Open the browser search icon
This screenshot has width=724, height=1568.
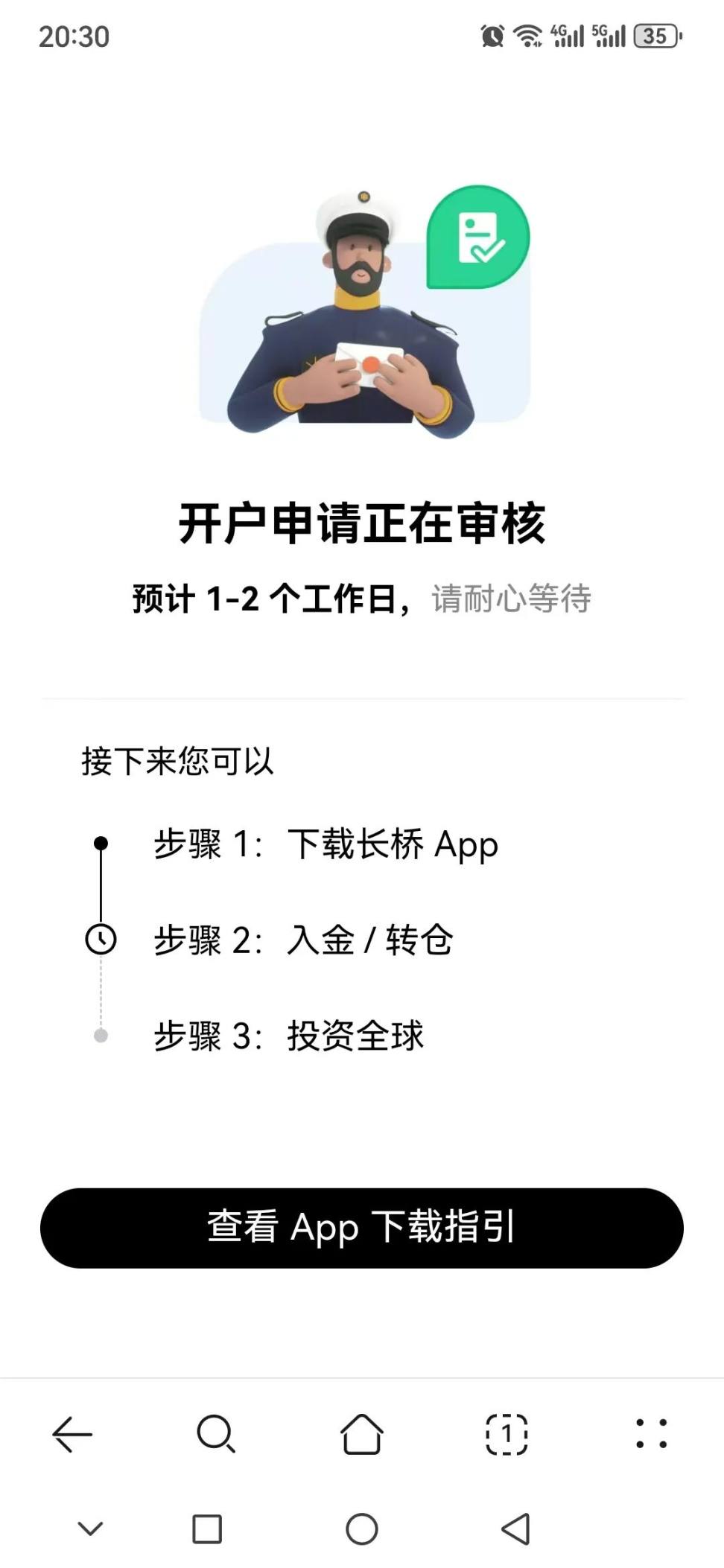click(x=216, y=1433)
